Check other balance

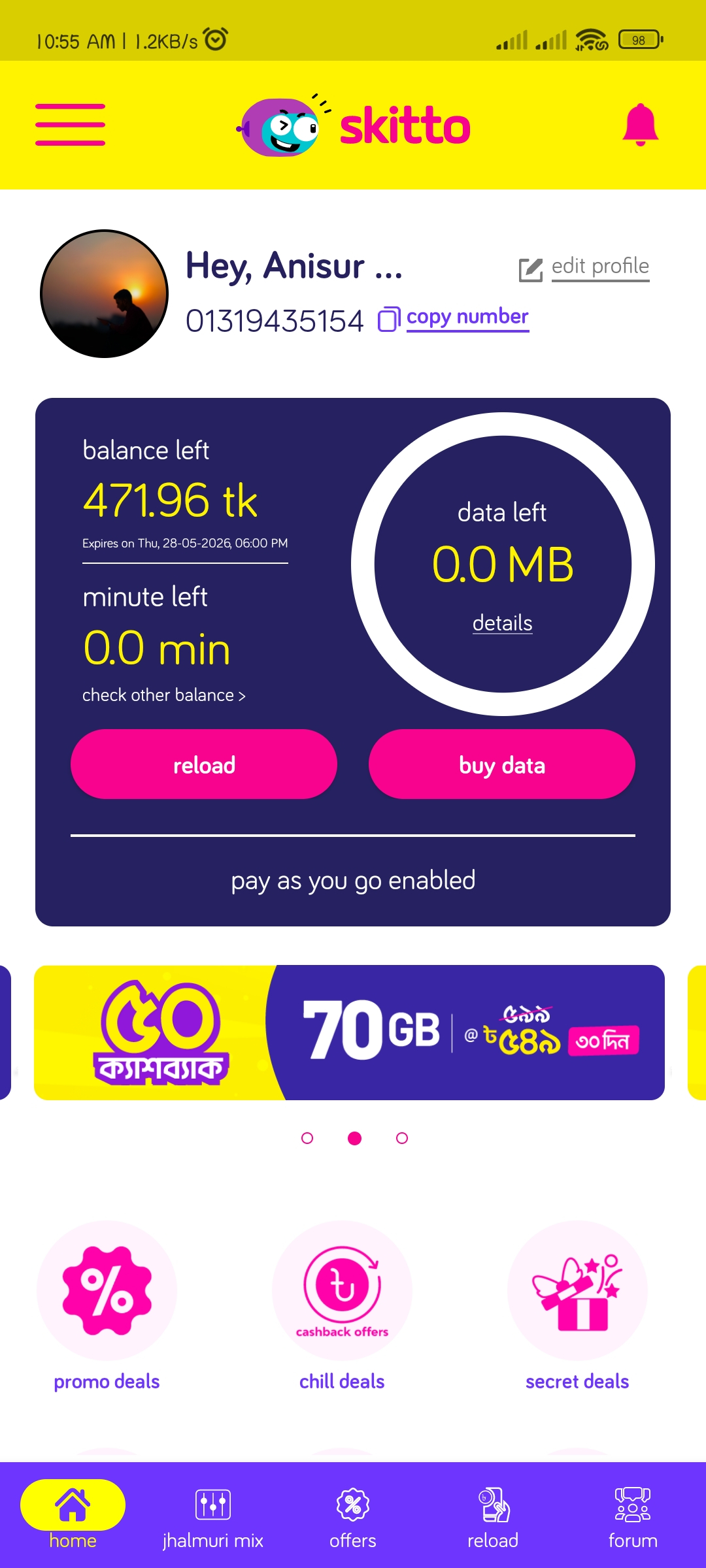pos(163,695)
